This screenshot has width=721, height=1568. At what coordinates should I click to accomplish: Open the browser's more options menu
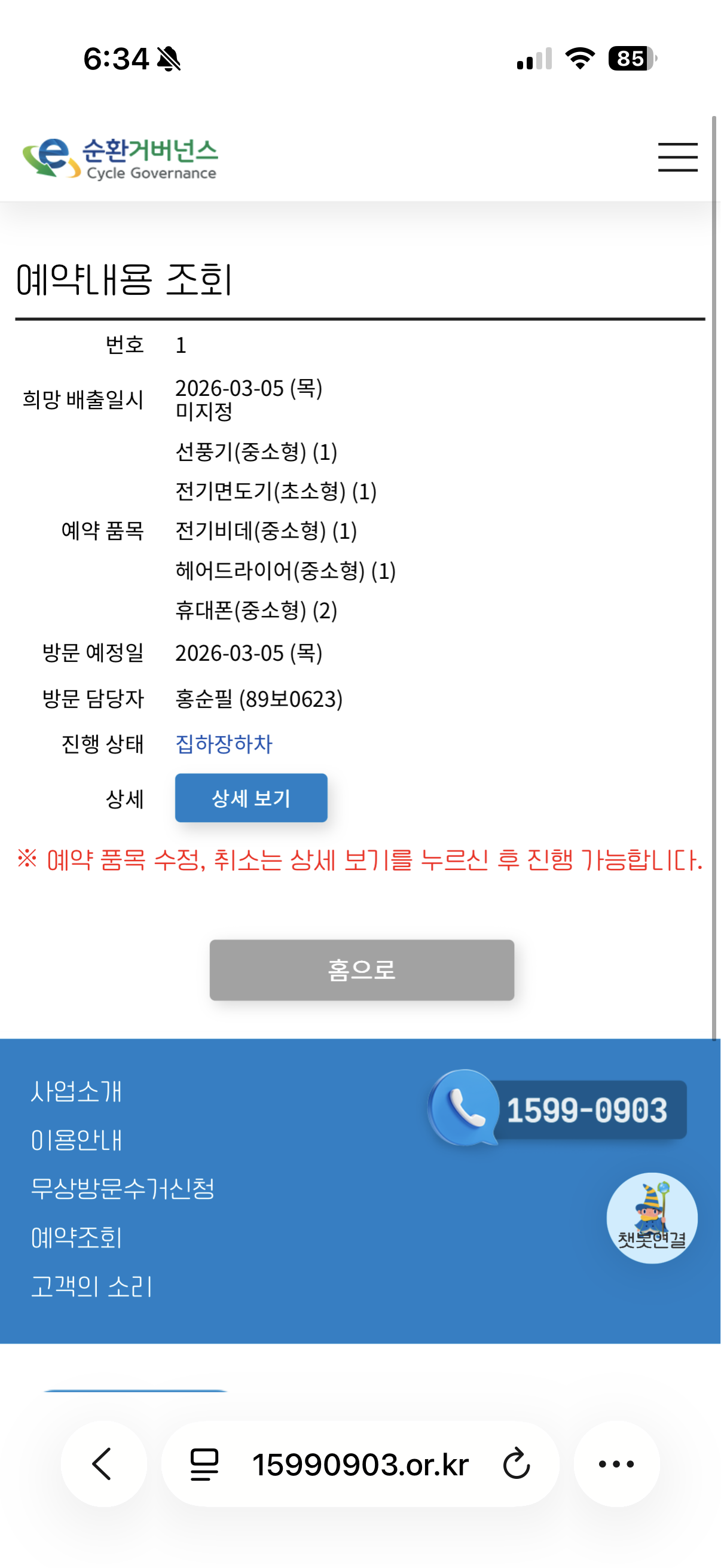pyautogui.click(x=616, y=1463)
